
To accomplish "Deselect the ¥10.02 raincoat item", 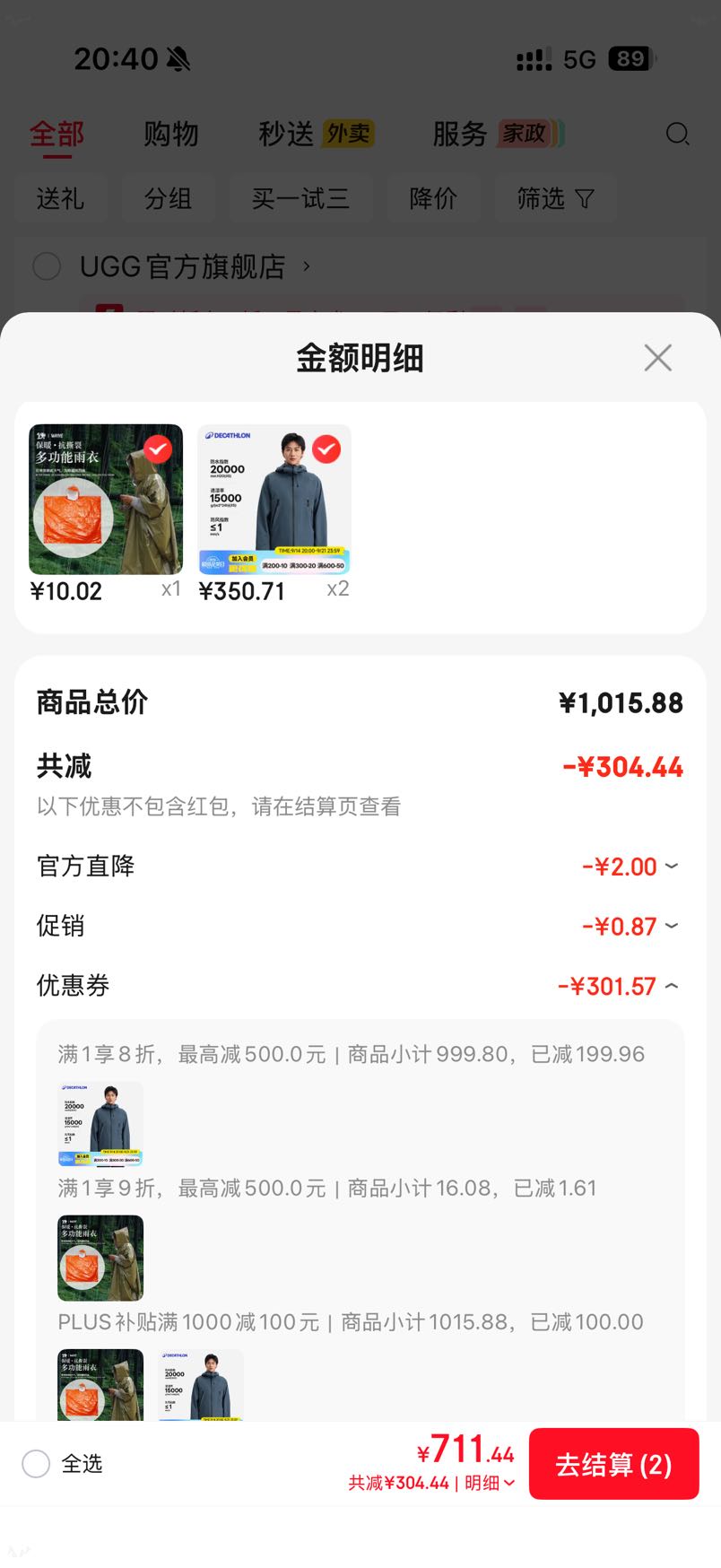I will click(158, 449).
